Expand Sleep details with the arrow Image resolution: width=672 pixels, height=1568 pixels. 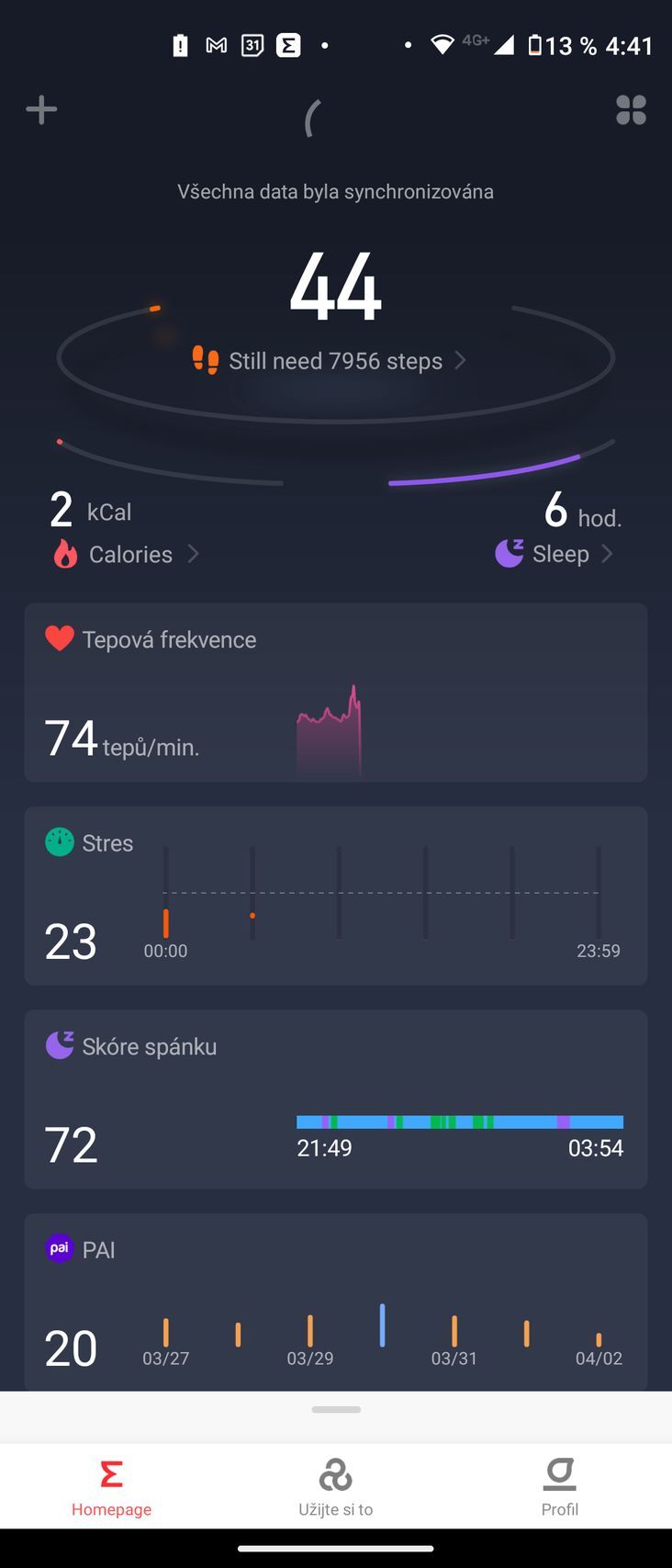pos(607,554)
